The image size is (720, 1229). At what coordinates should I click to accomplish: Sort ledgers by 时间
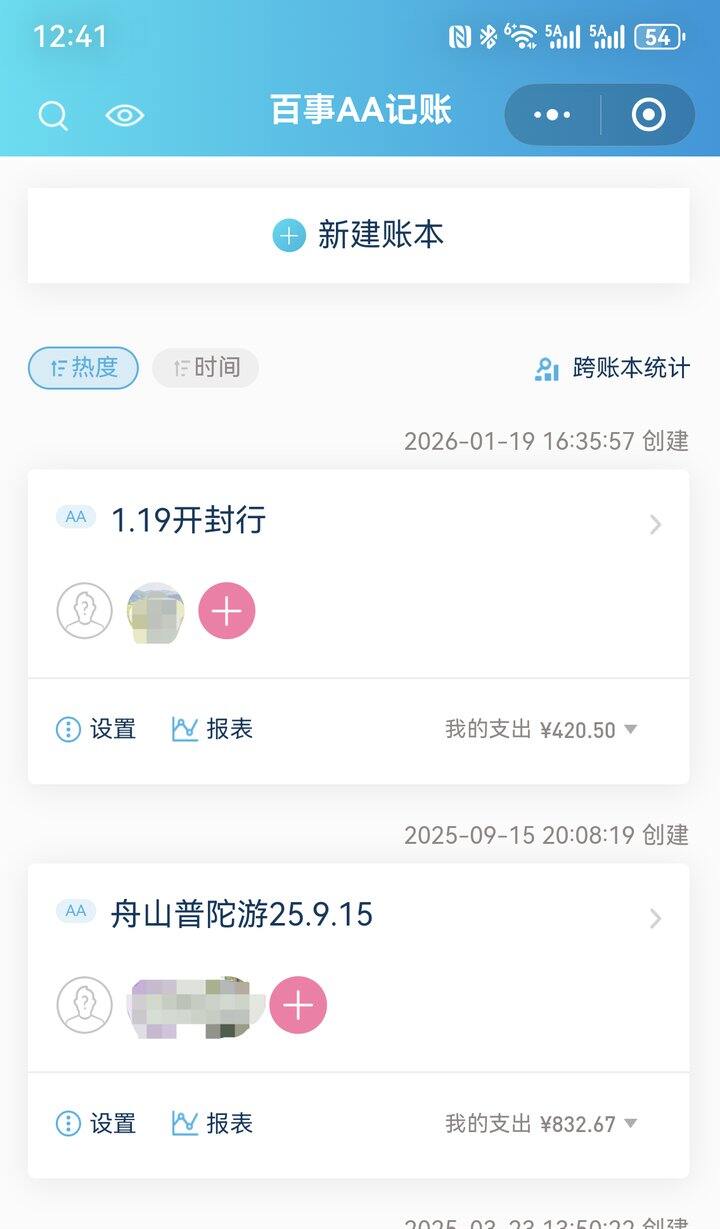click(x=205, y=368)
